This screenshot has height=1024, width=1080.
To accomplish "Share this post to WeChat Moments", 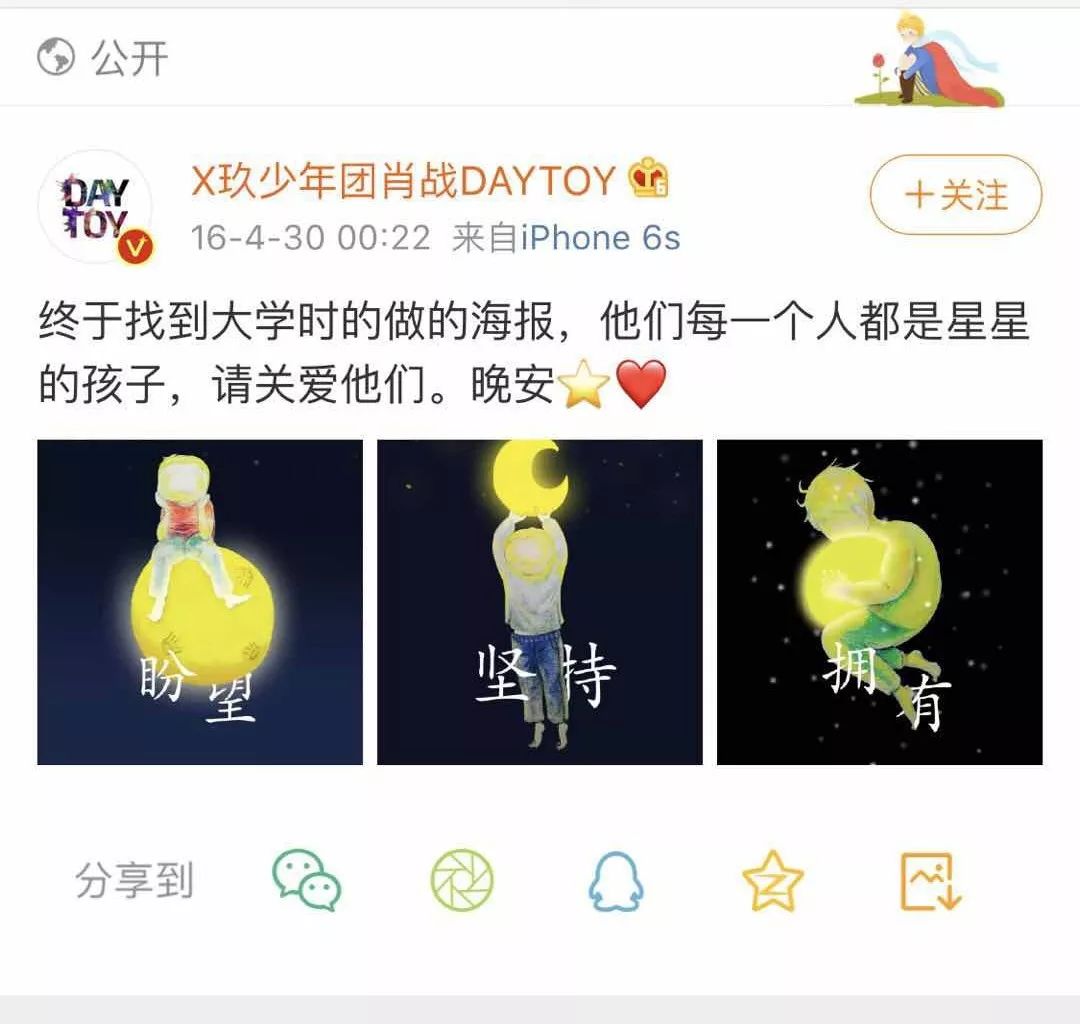I will click(x=462, y=880).
